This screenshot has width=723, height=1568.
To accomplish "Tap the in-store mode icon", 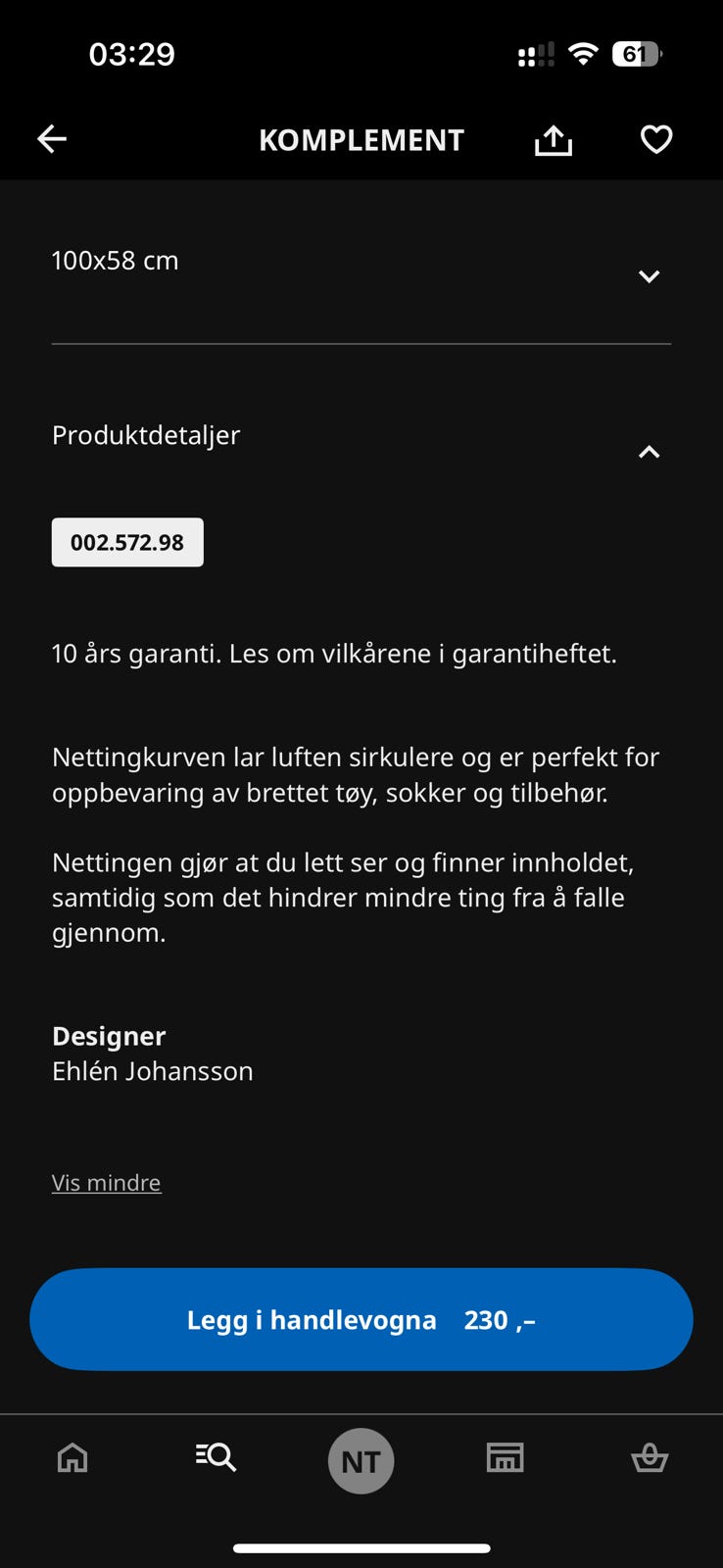I will coord(505,1458).
